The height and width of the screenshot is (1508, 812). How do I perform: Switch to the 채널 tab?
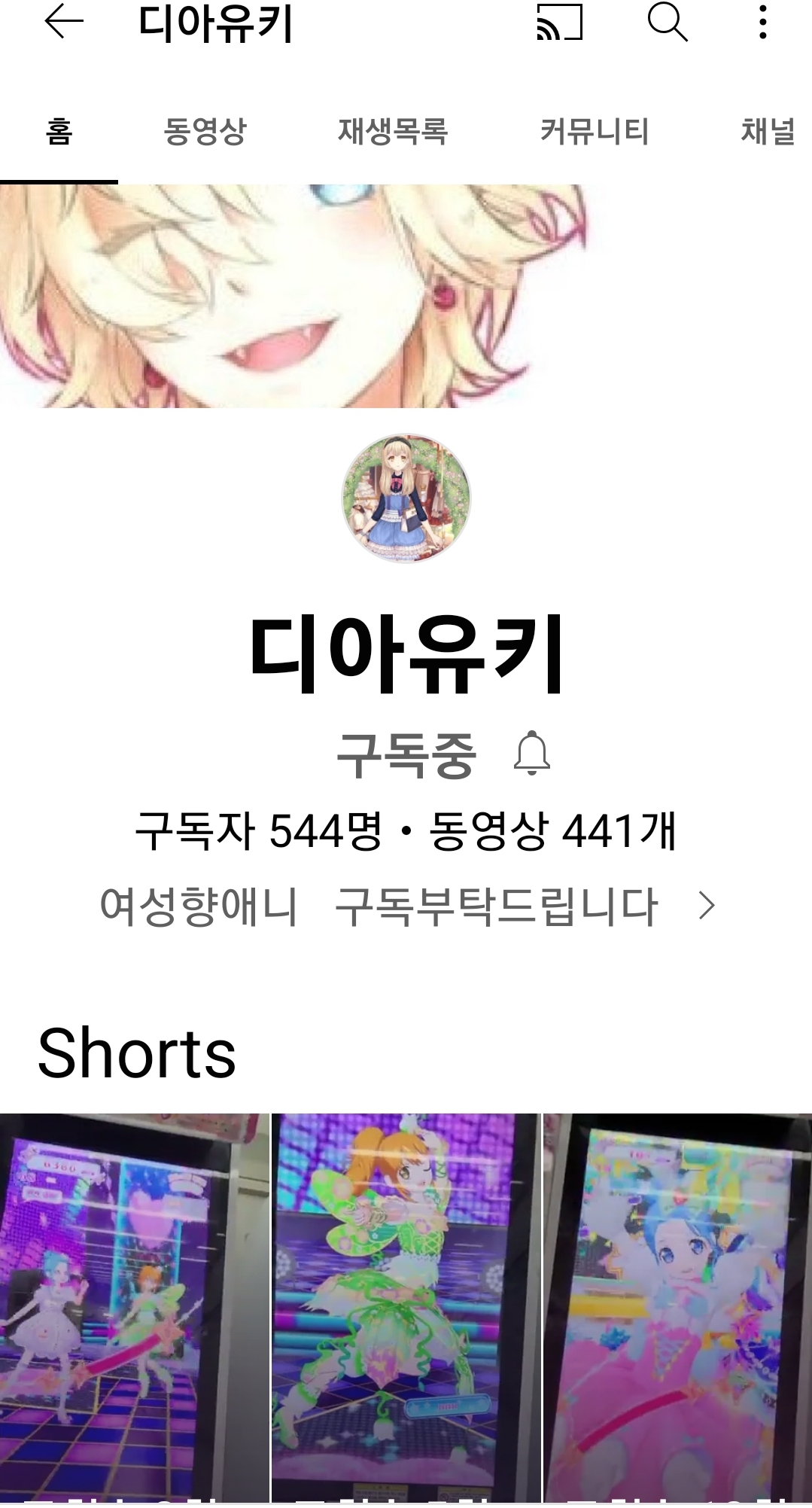click(x=768, y=132)
